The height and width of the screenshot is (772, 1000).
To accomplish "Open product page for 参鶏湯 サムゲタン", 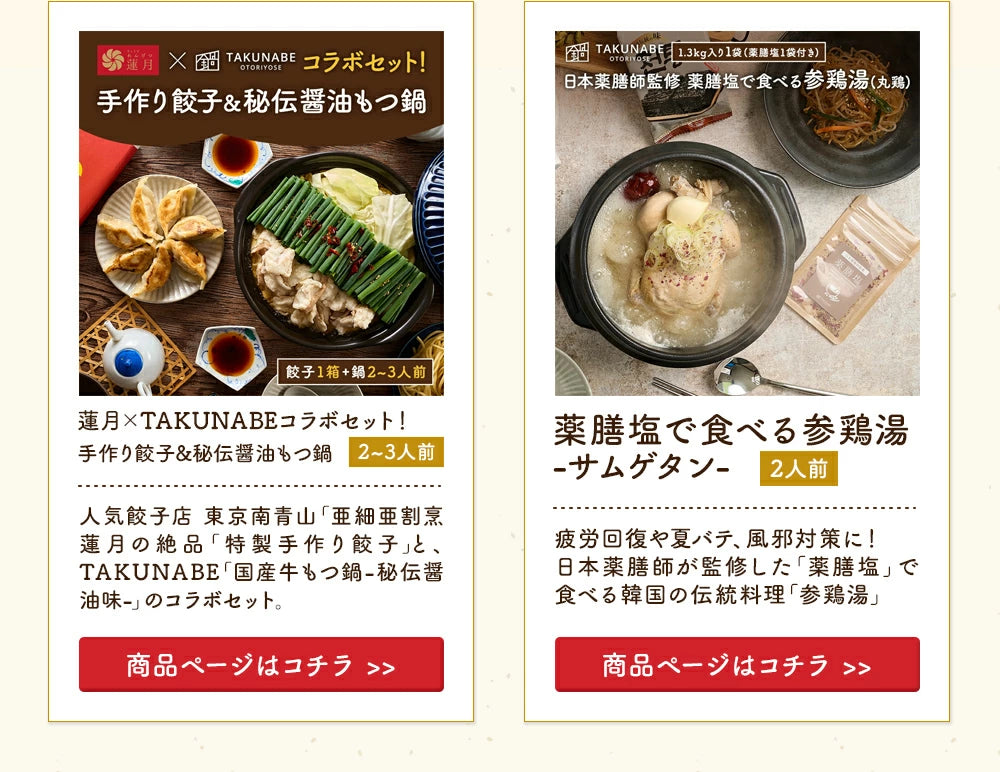I will click(737, 665).
